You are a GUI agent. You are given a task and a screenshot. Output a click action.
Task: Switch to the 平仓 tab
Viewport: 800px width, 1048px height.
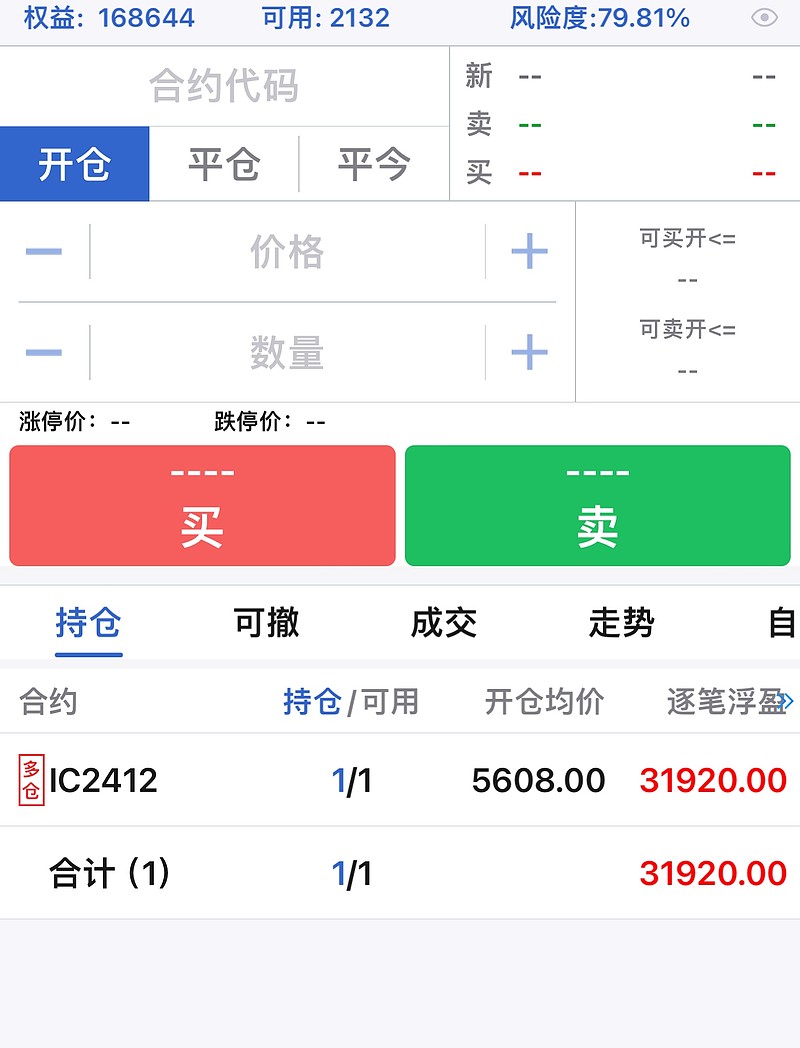[224, 166]
